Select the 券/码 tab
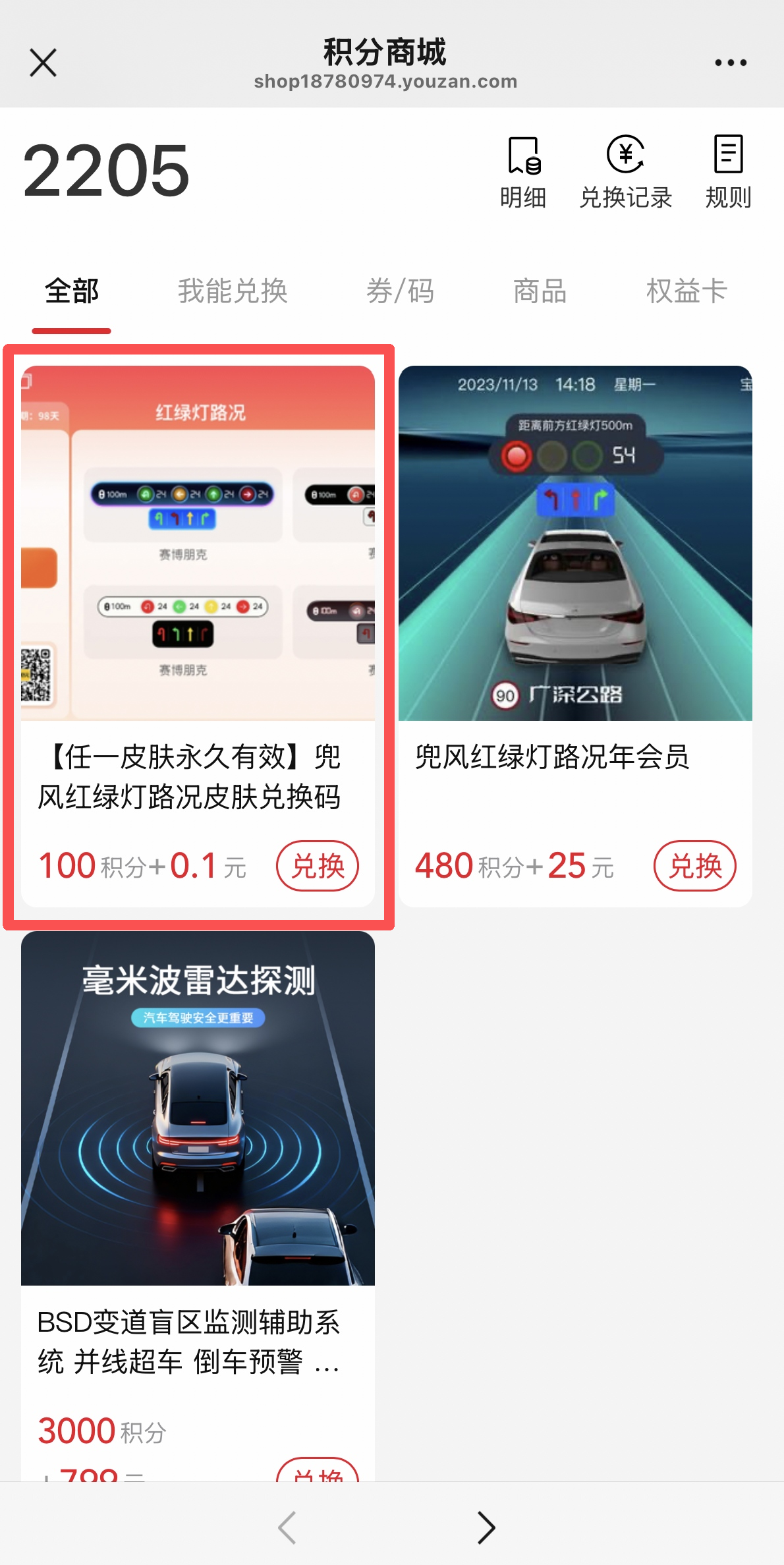This screenshot has height=1565, width=784. [400, 291]
